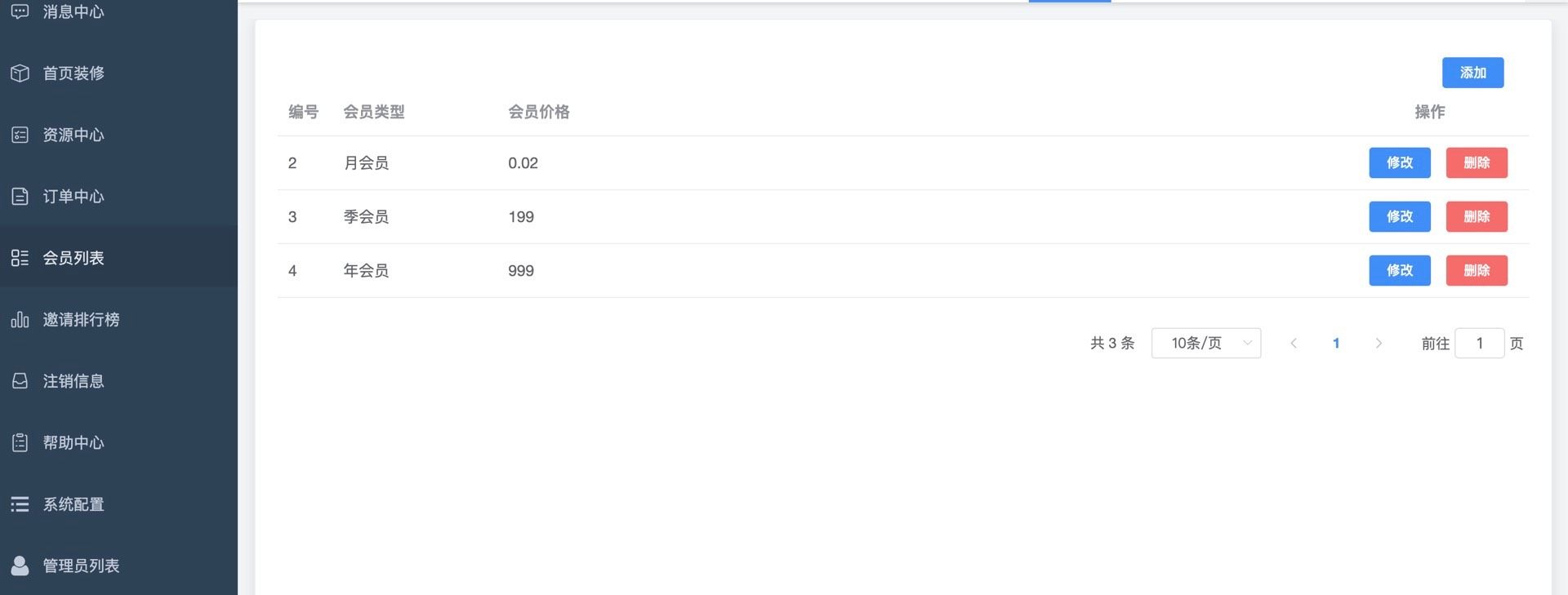Delete the 季会员 entry
The width and height of the screenshot is (1568, 595).
1476,216
